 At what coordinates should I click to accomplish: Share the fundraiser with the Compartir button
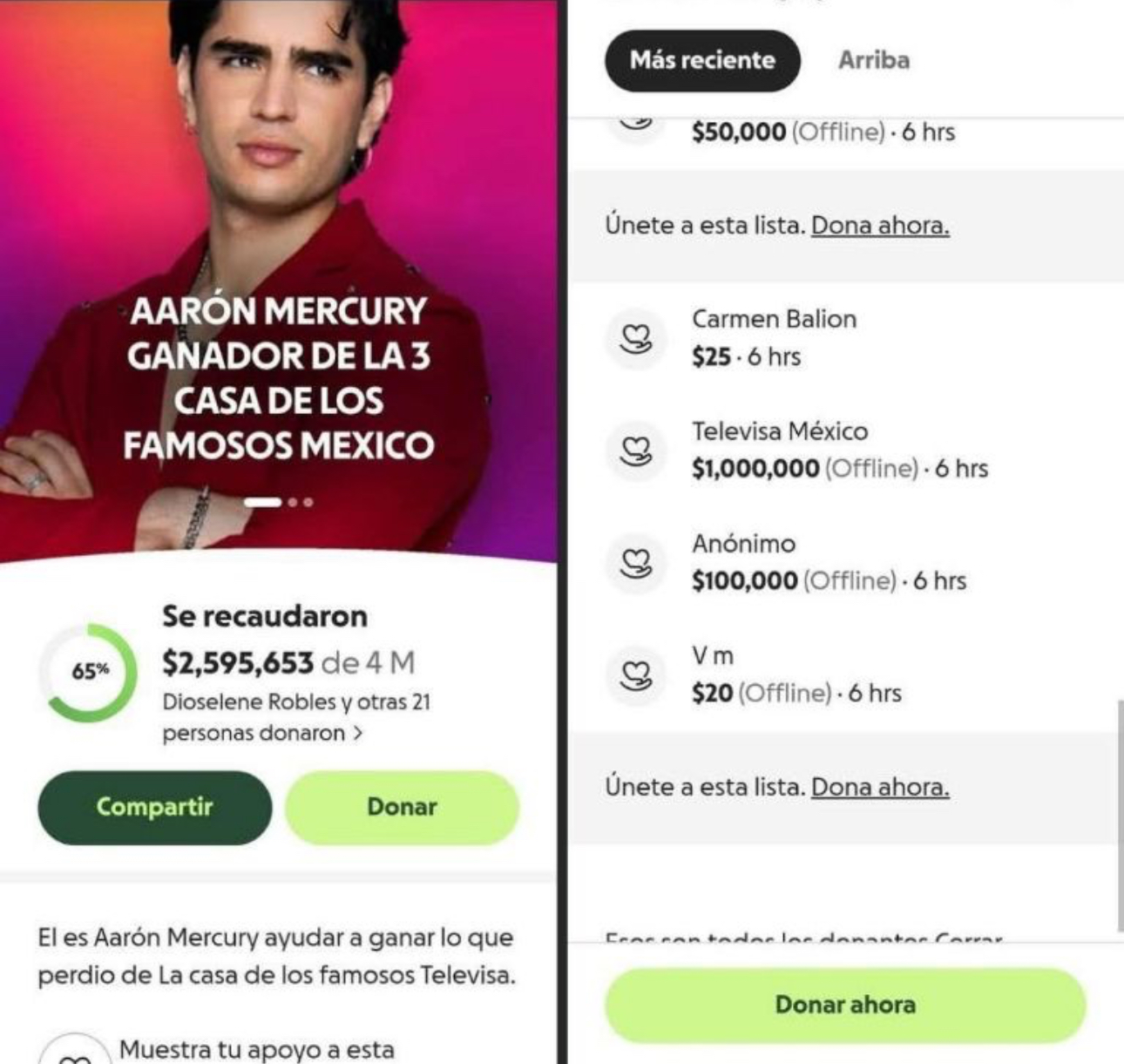pyautogui.click(x=154, y=807)
